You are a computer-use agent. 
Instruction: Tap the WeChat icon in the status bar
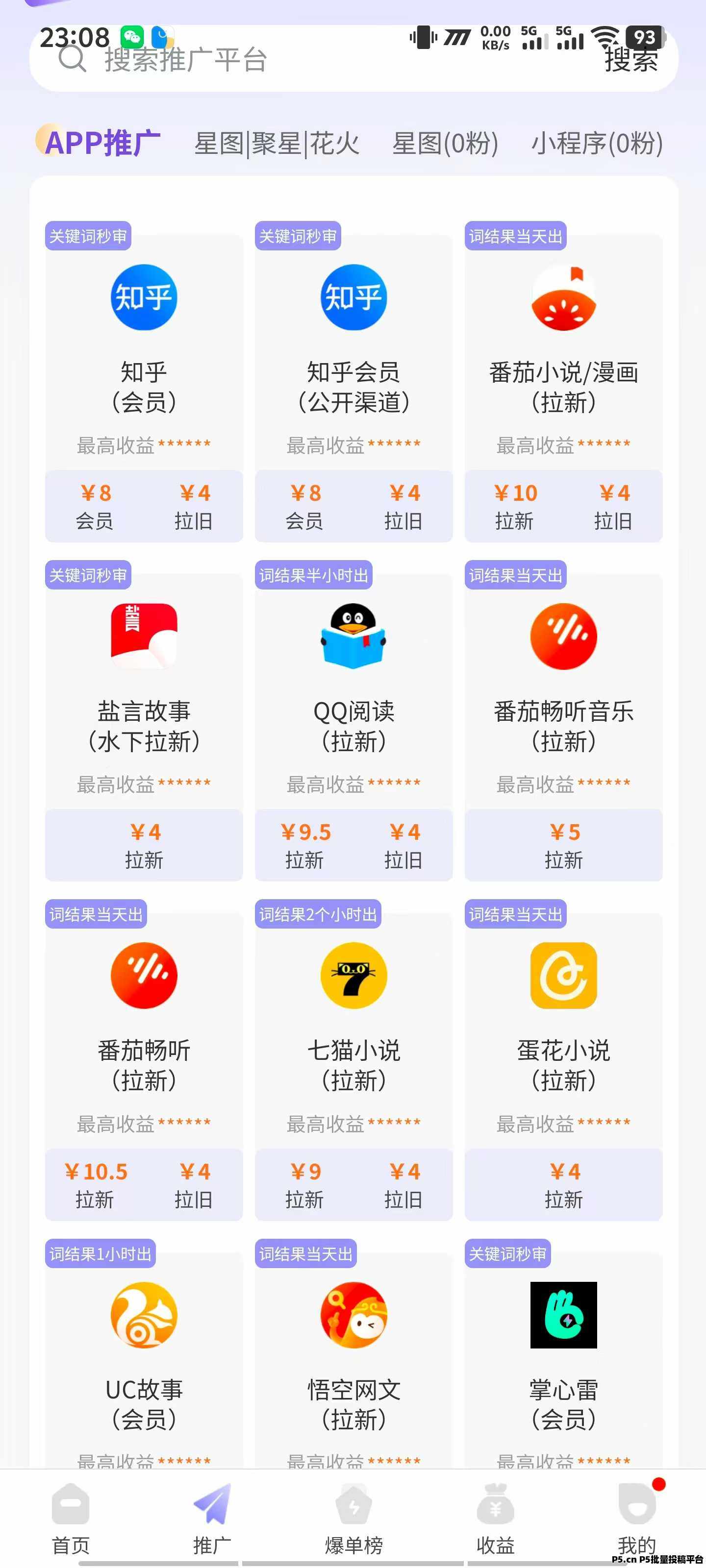(x=133, y=37)
